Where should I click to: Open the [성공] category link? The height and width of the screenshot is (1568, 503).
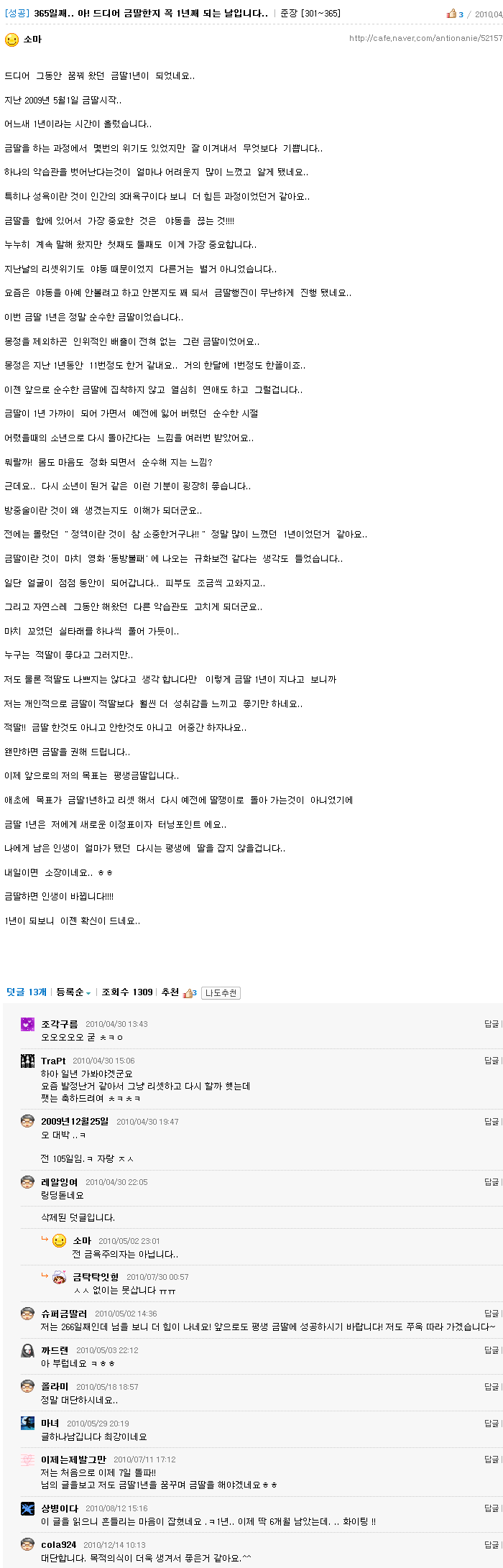pos(17,14)
